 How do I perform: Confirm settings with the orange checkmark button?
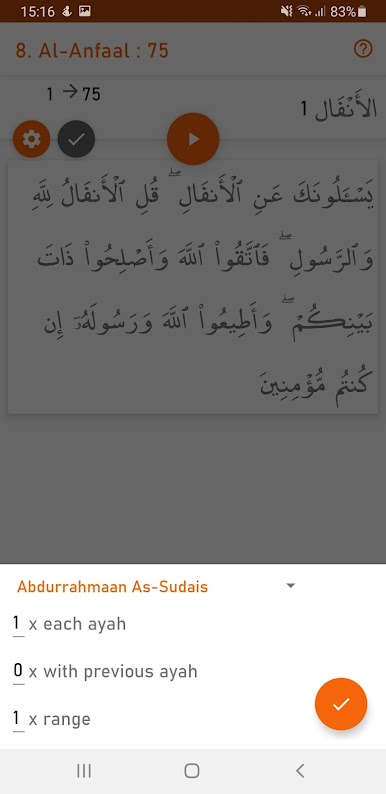pyautogui.click(x=341, y=704)
